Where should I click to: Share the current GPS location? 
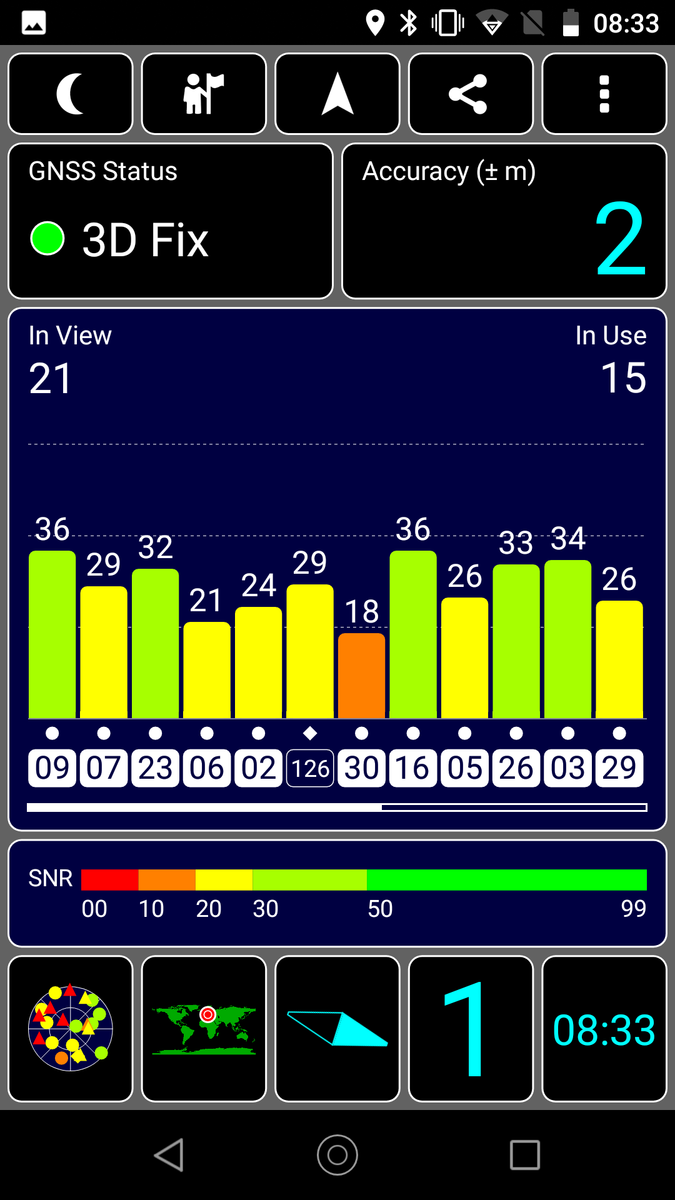pos(471,94)
